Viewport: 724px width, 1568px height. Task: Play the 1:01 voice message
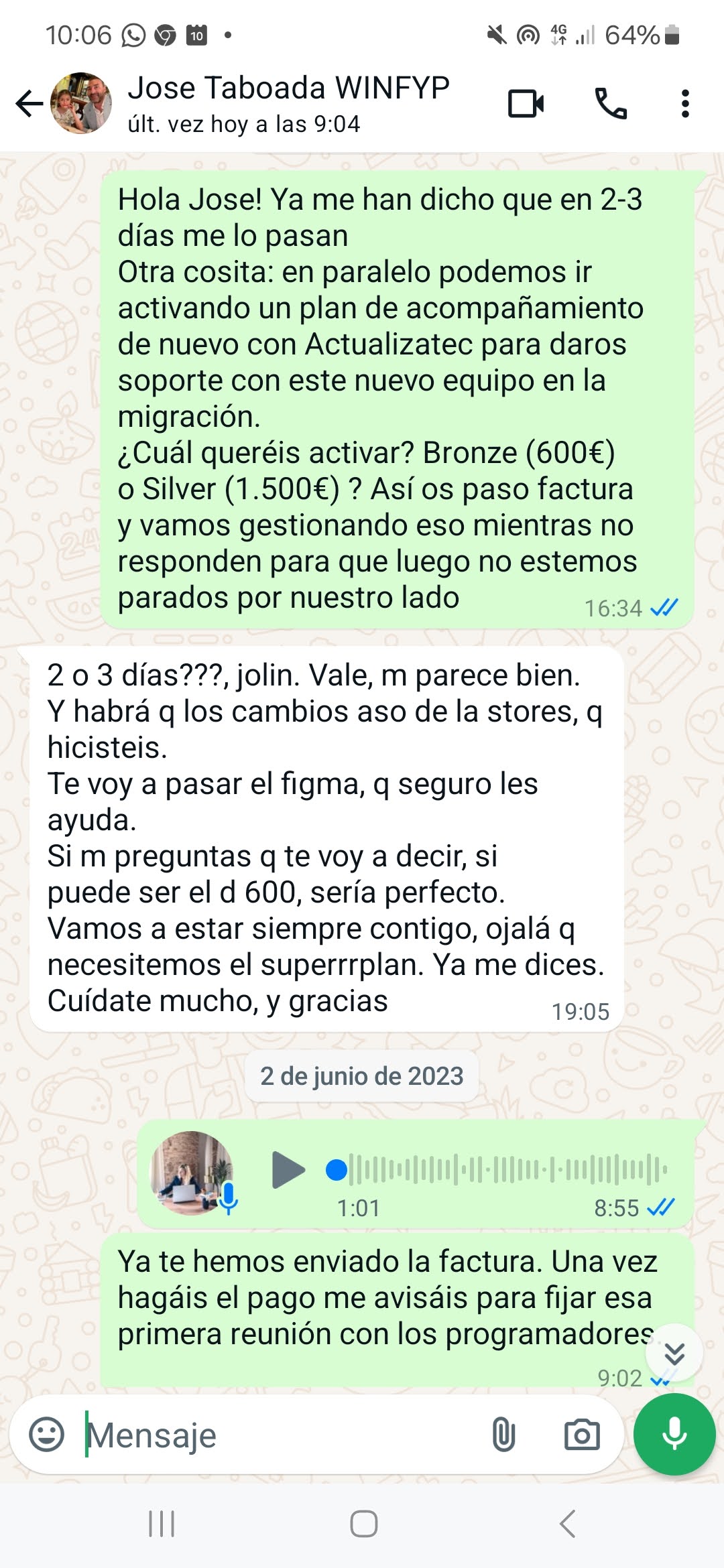[x=288, y=1170]
